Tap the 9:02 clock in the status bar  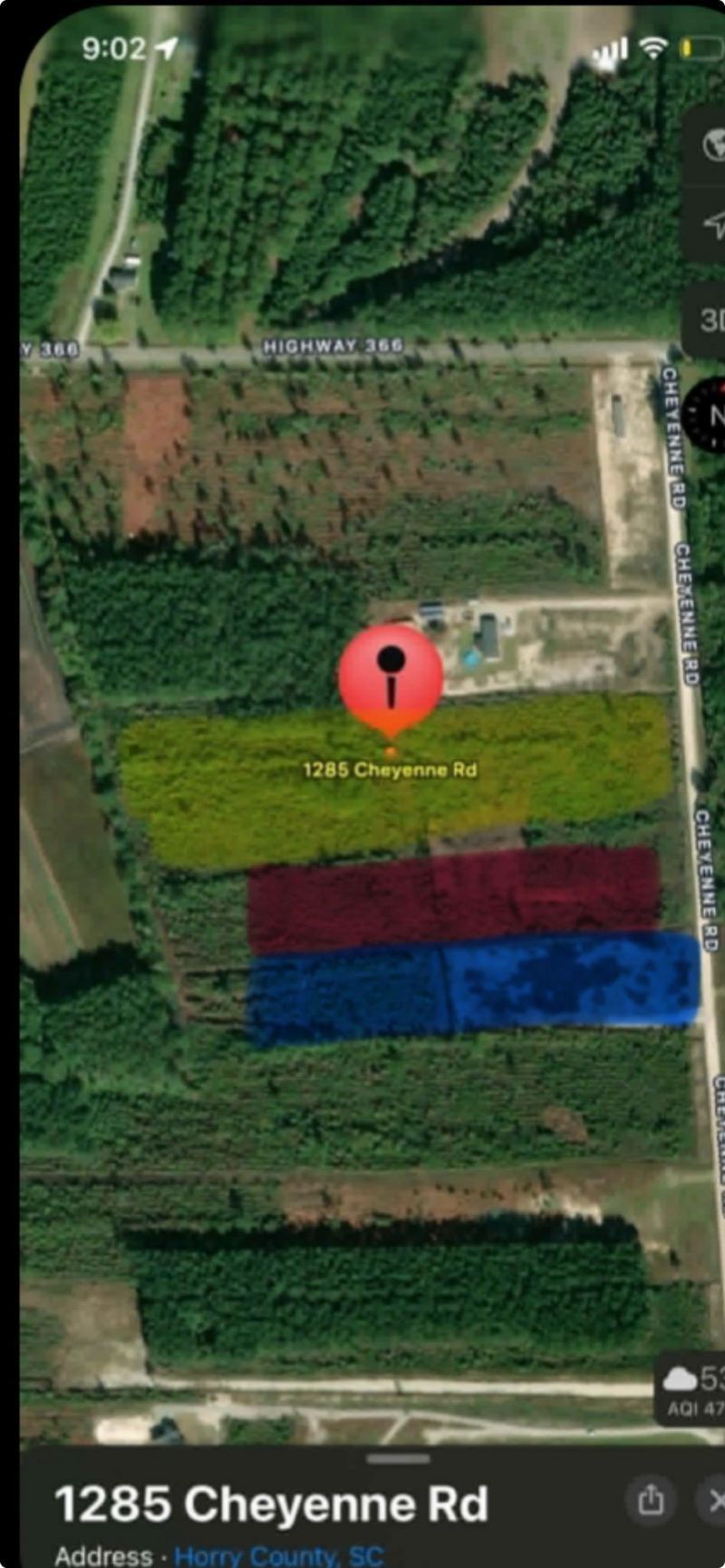tap(115, 50)
